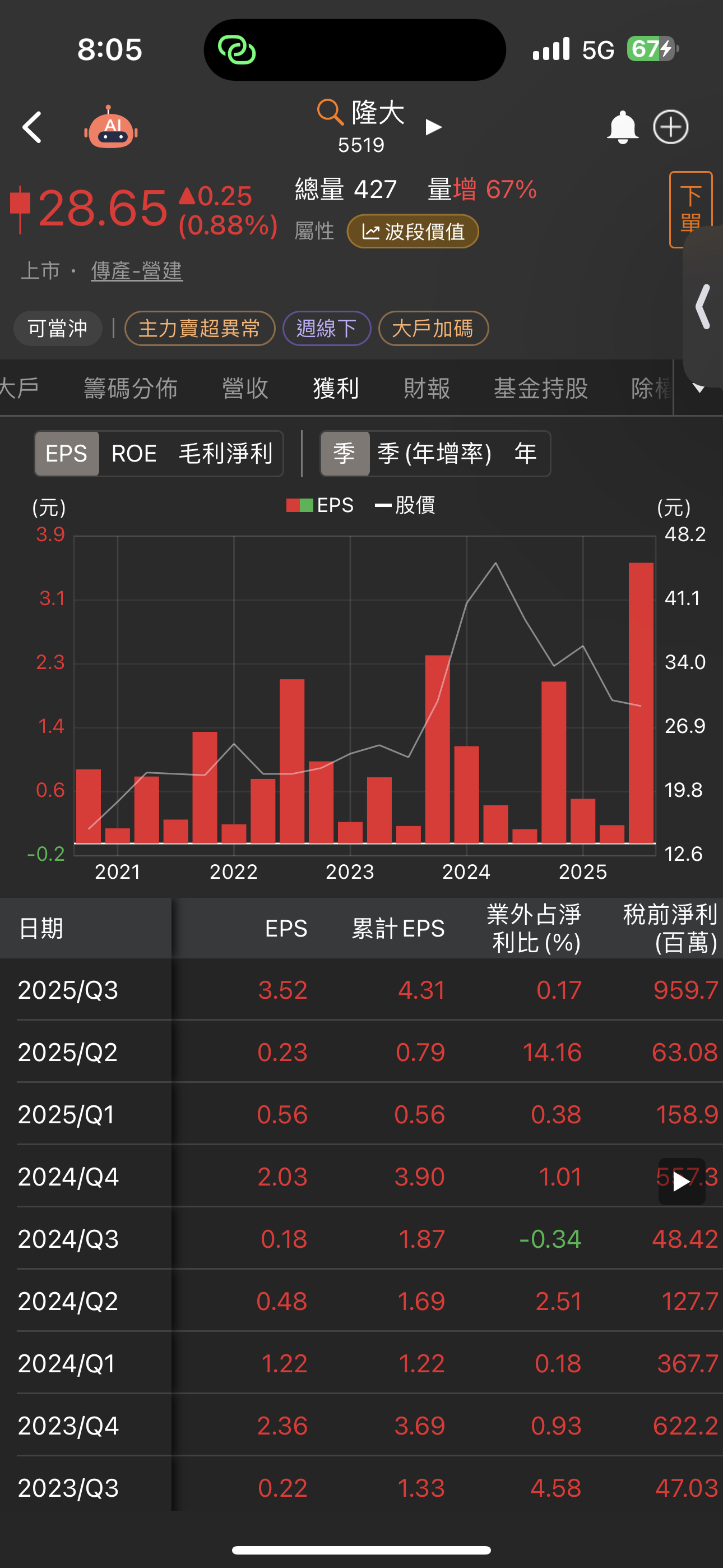
Task: Expand the tab list dropdown arrow
Action: 699,388
